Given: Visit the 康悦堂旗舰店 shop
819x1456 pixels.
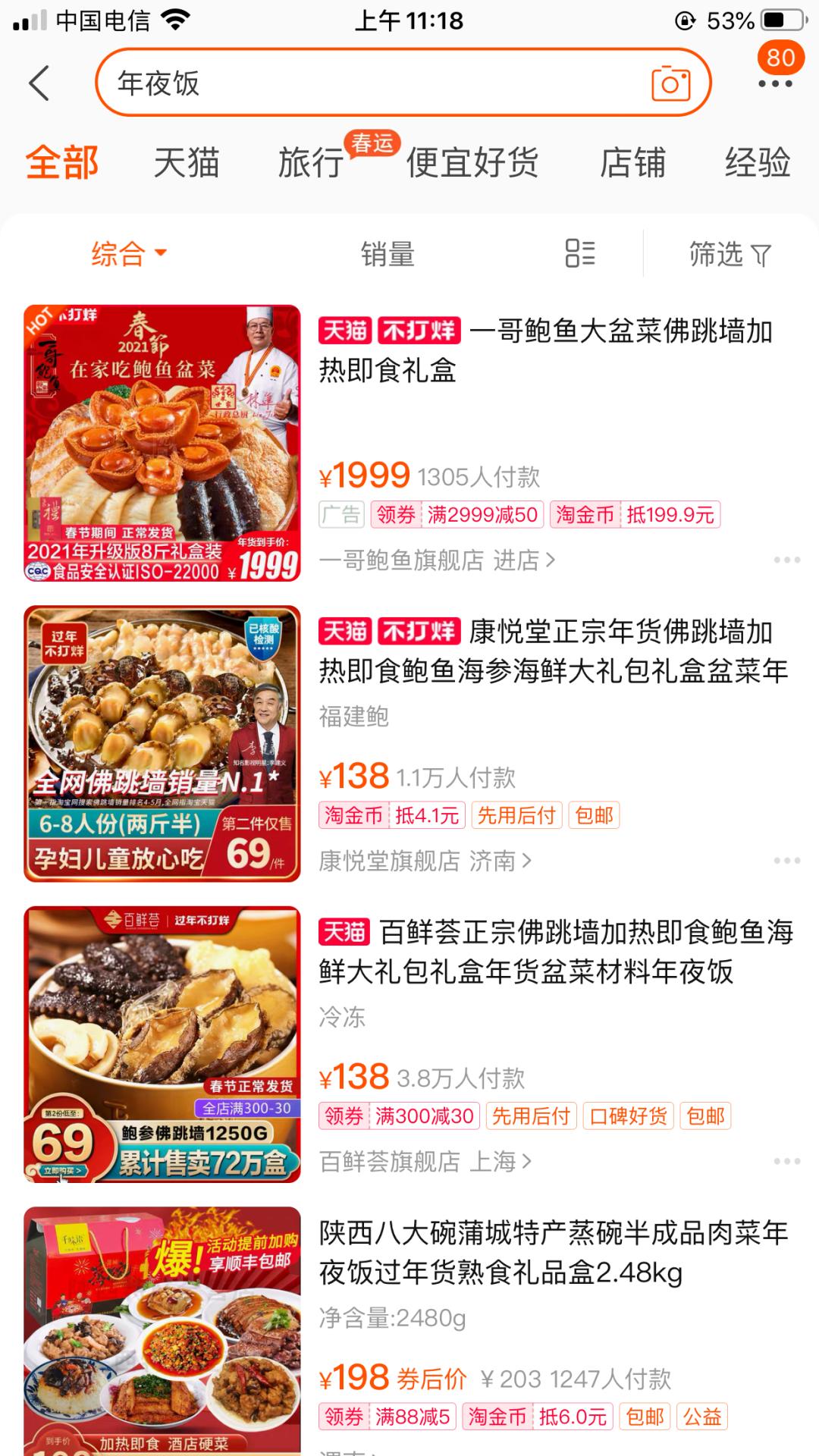Looking at the screenshot, I should click(x=425, y=861).
